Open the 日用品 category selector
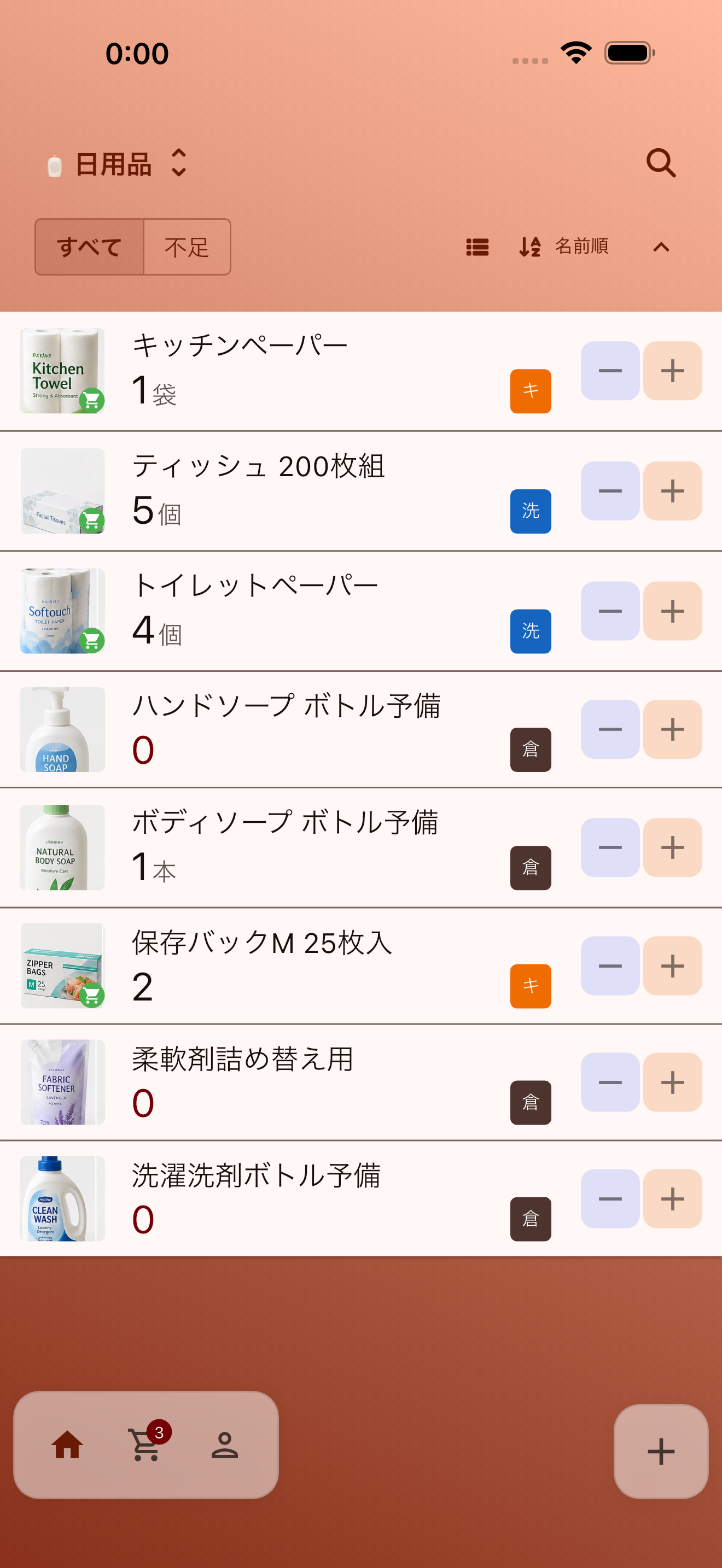Viewport: 722px width, 1568px height. click(115, 163)
